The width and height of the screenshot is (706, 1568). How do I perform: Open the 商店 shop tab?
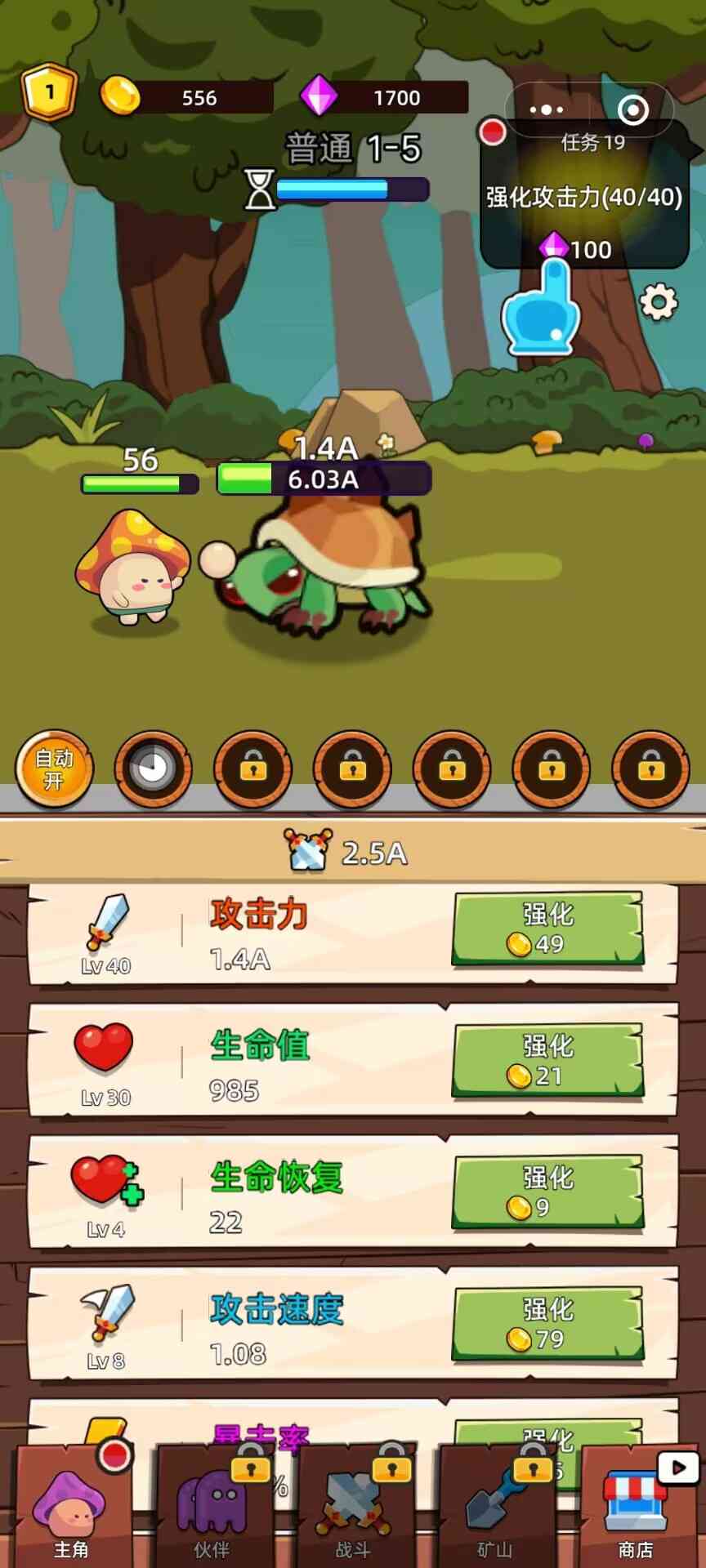point(636,1511)
